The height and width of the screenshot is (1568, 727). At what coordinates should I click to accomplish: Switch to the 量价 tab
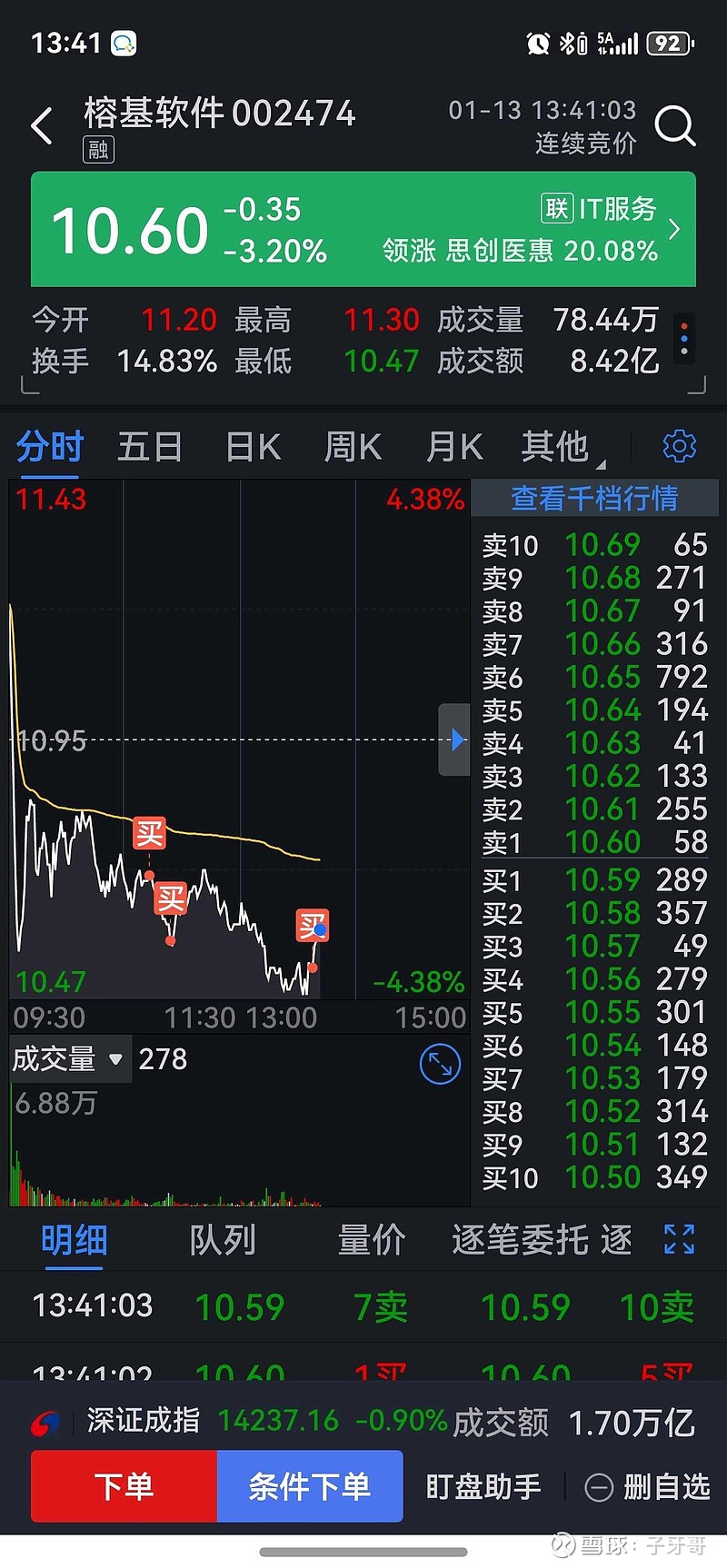(371, 1240)
